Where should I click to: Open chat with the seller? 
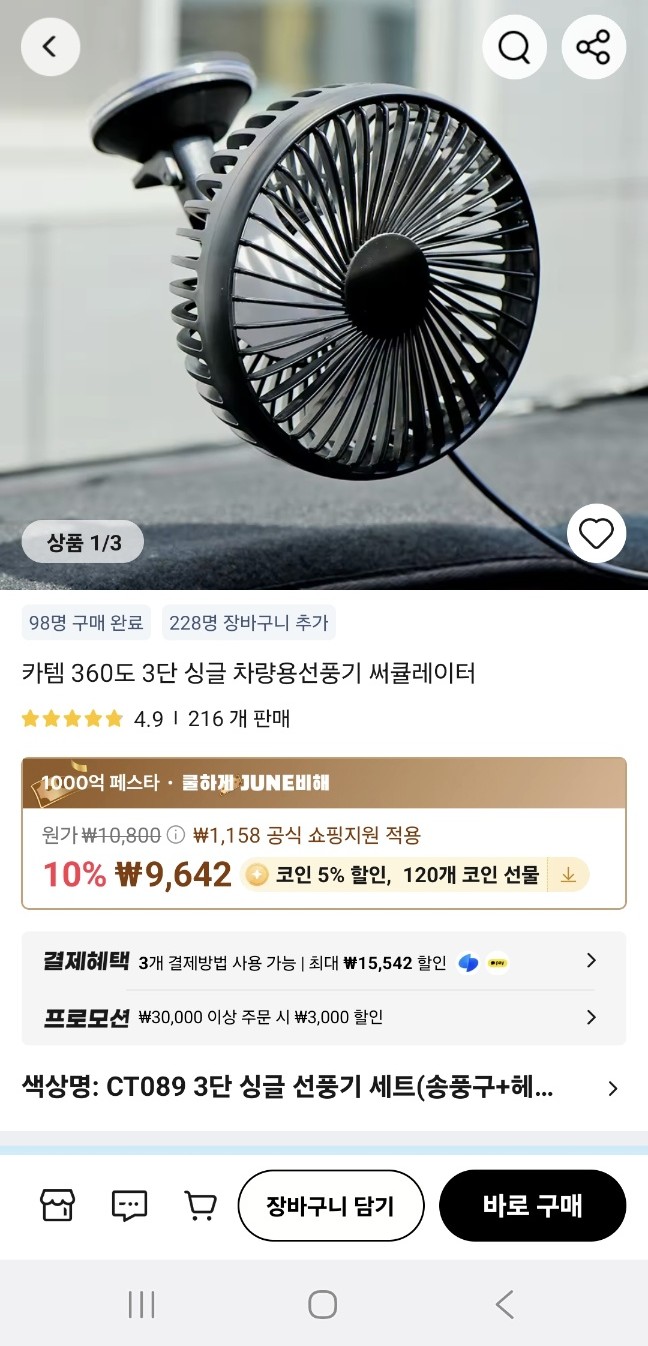coord(130,1205)
